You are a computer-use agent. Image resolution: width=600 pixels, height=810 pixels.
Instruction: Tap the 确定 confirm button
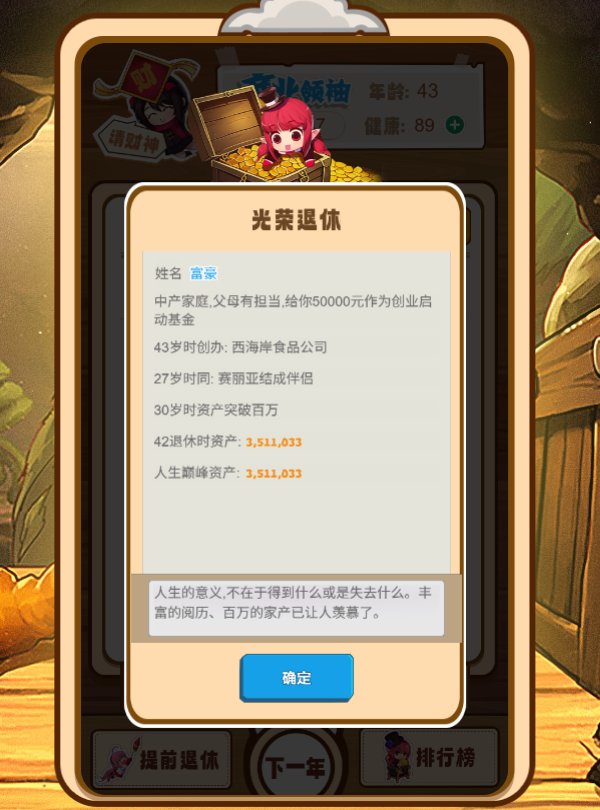[297, 677]
